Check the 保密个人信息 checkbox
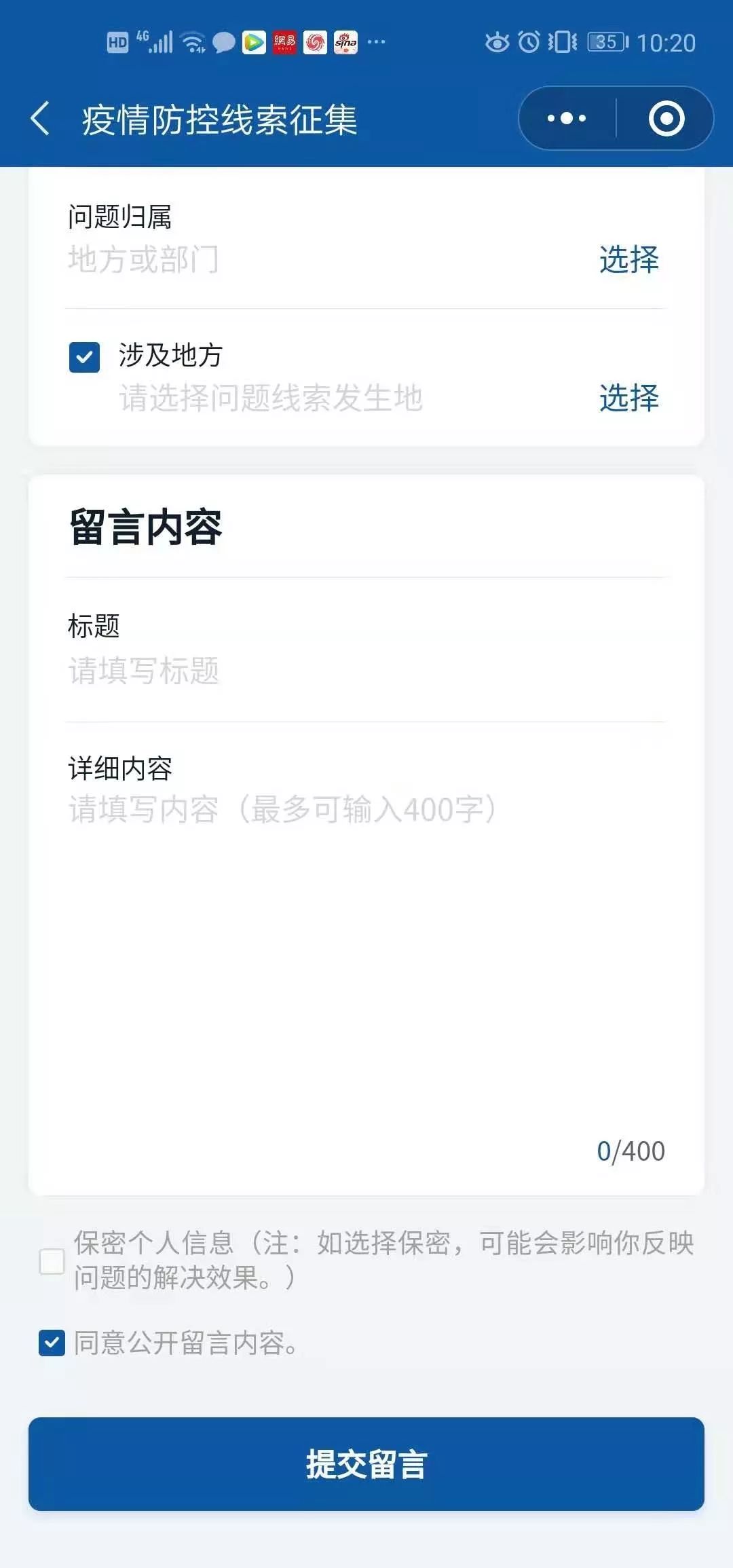The height and width of the screenshot is (1568, 733). [52, 1262]
